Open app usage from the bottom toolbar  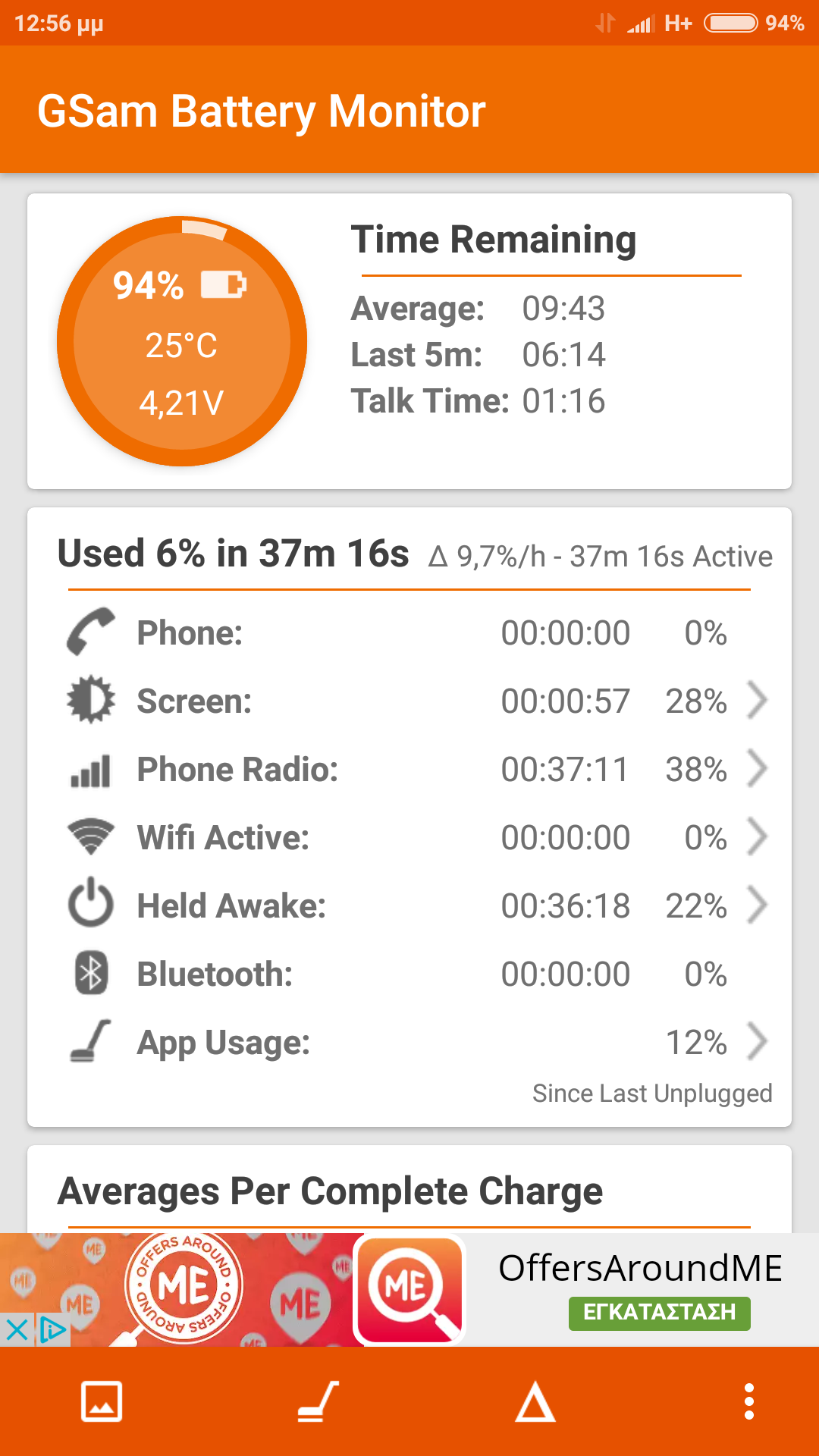(318, 1401)
